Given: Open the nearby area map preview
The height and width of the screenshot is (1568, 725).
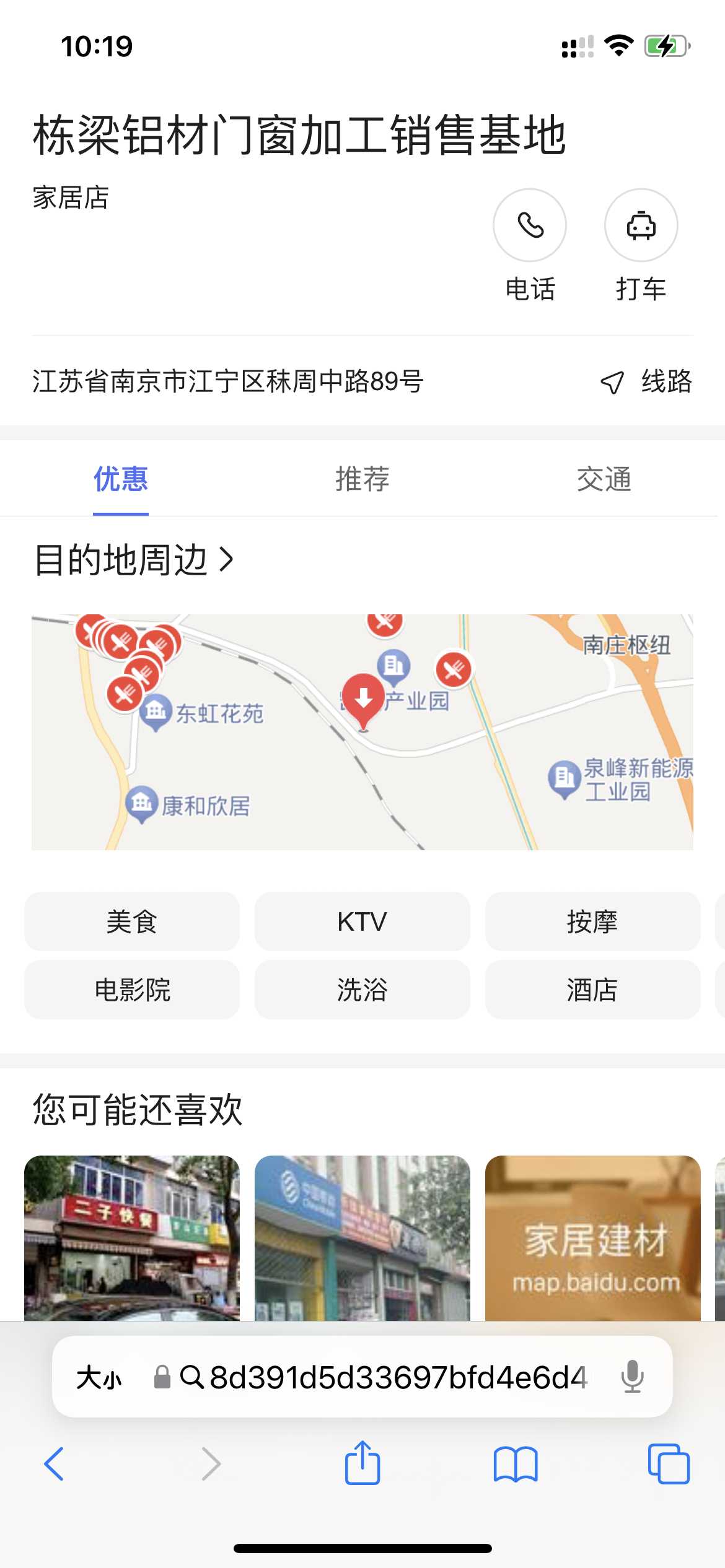Looking at the screenshot, I should (x=362, y=732).
